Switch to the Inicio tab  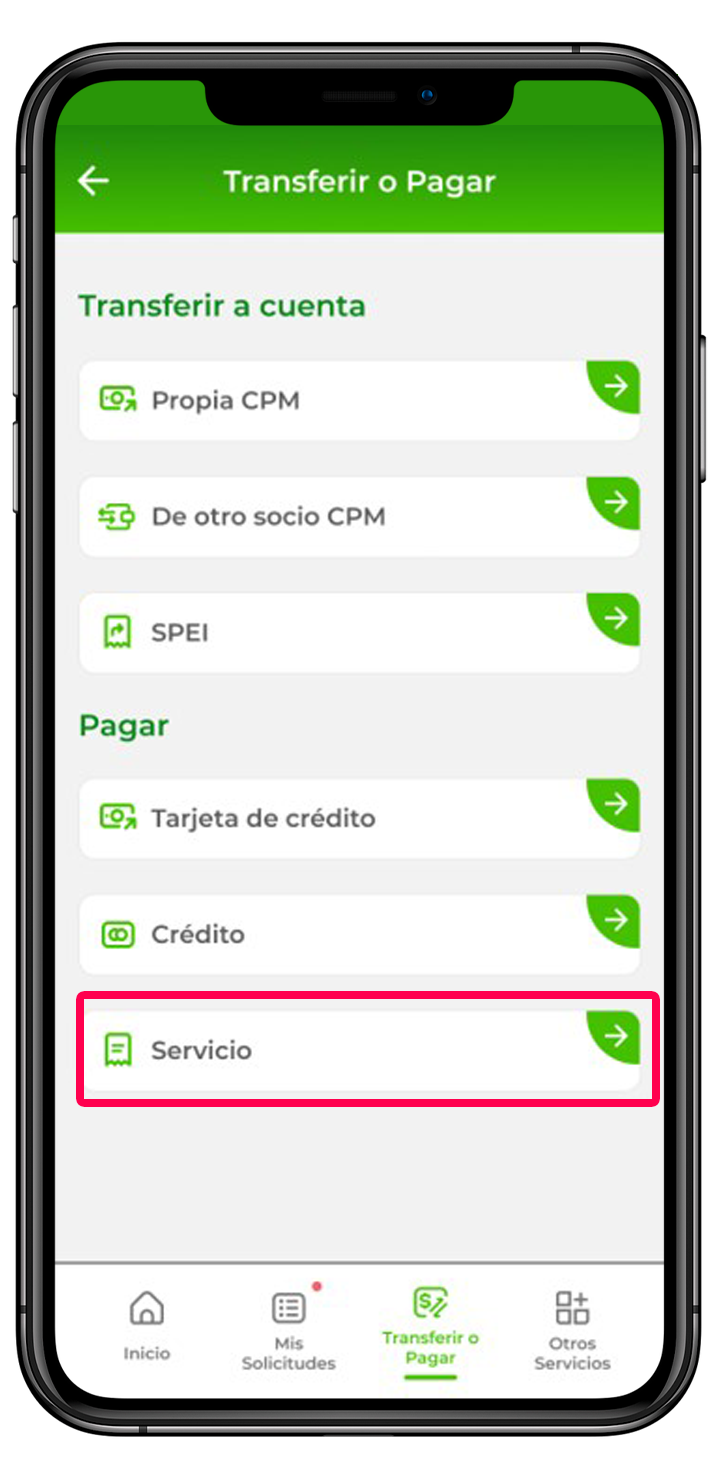pos(147,1325)
